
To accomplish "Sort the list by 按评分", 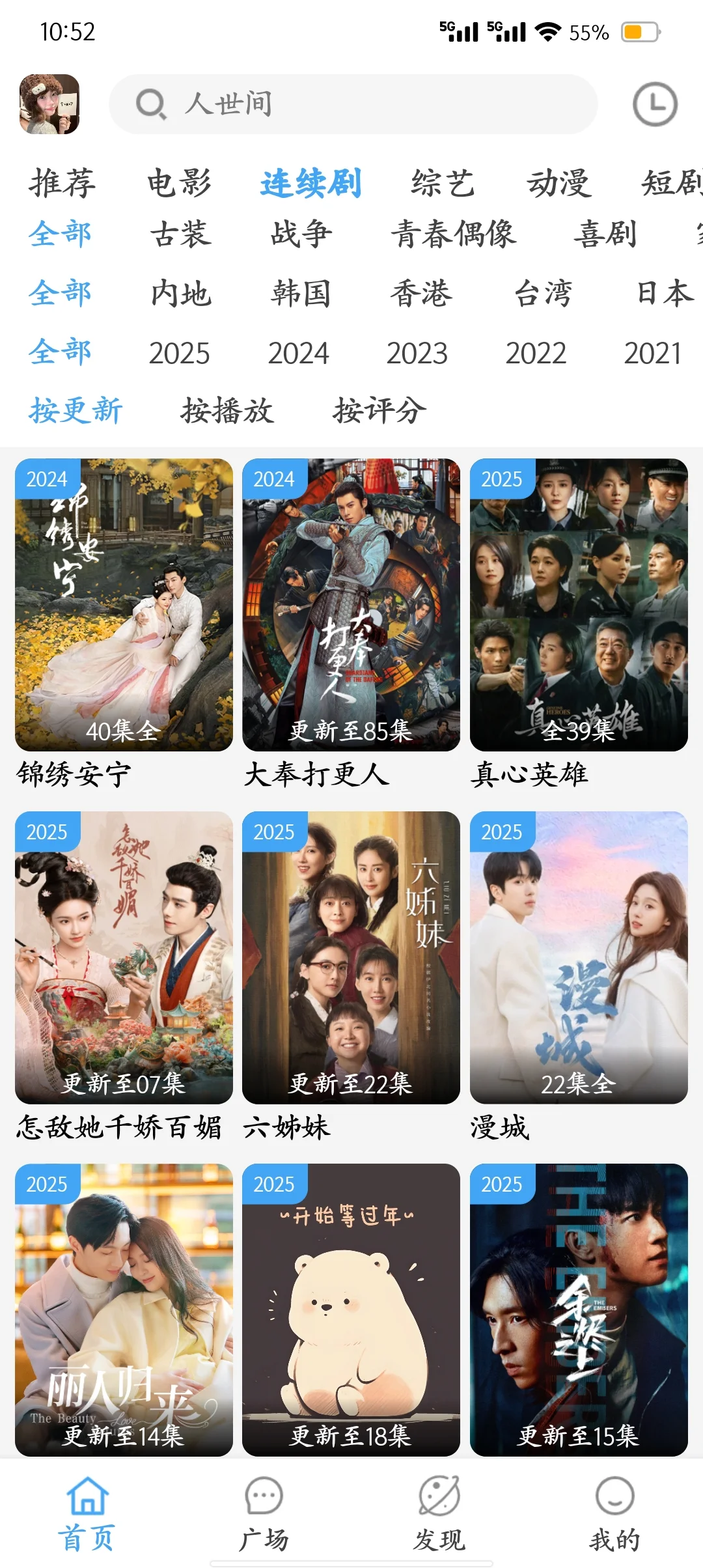I will tap(379, 411).
